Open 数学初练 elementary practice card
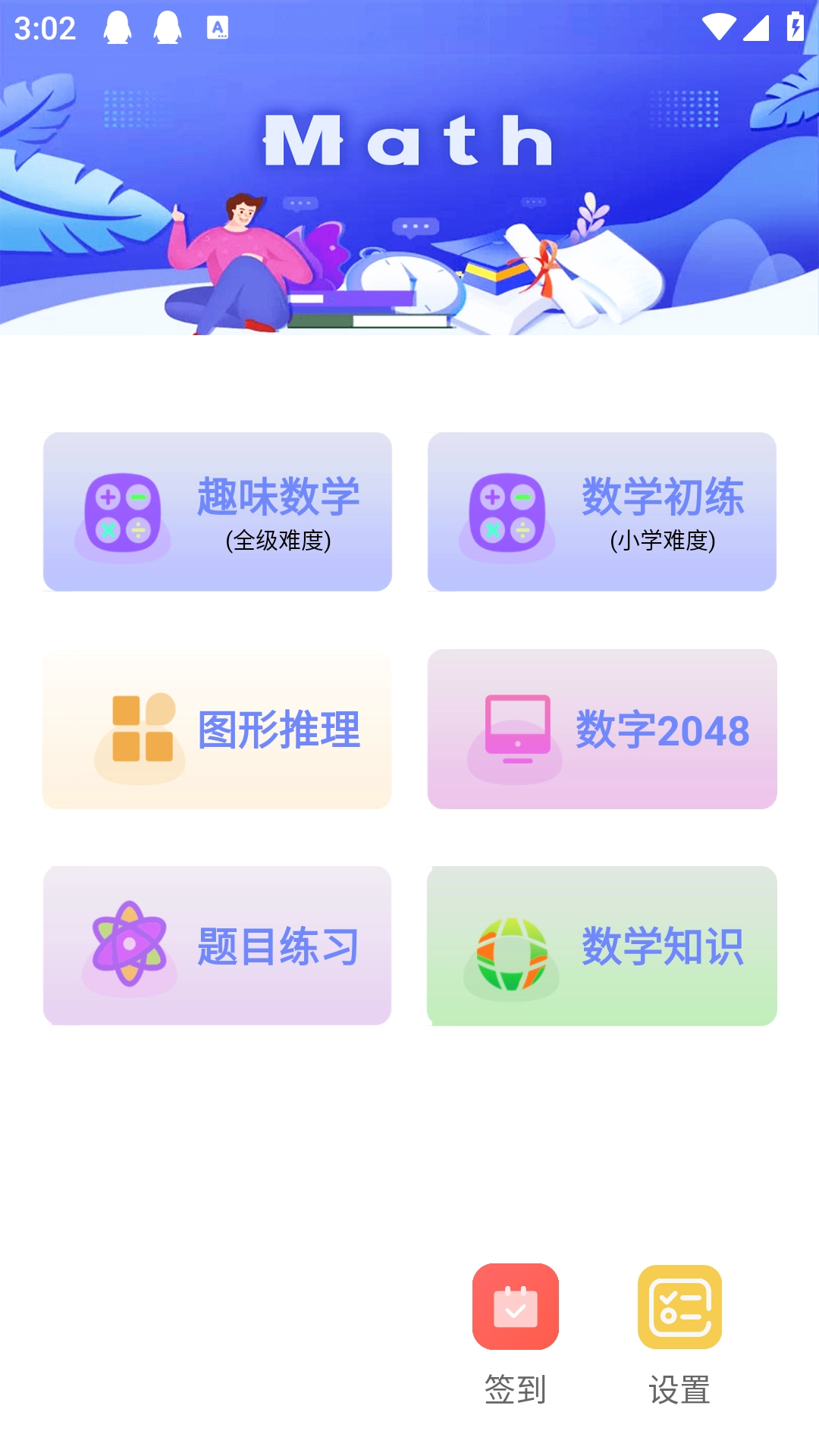The height and width of the screenshot is (1456, 819). tap(603, 512)
